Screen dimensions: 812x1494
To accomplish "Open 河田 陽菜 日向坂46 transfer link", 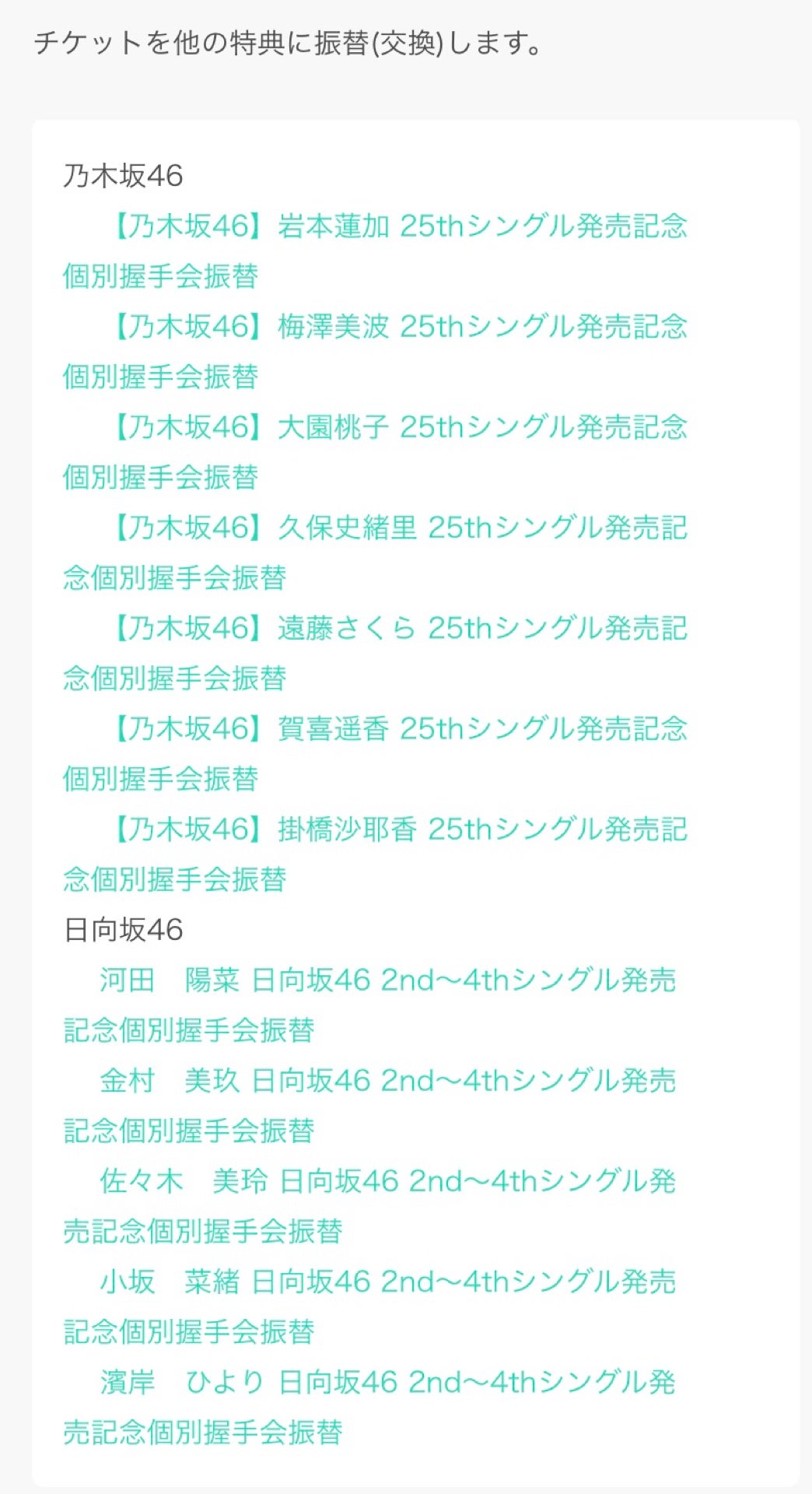I will [387, 980].
